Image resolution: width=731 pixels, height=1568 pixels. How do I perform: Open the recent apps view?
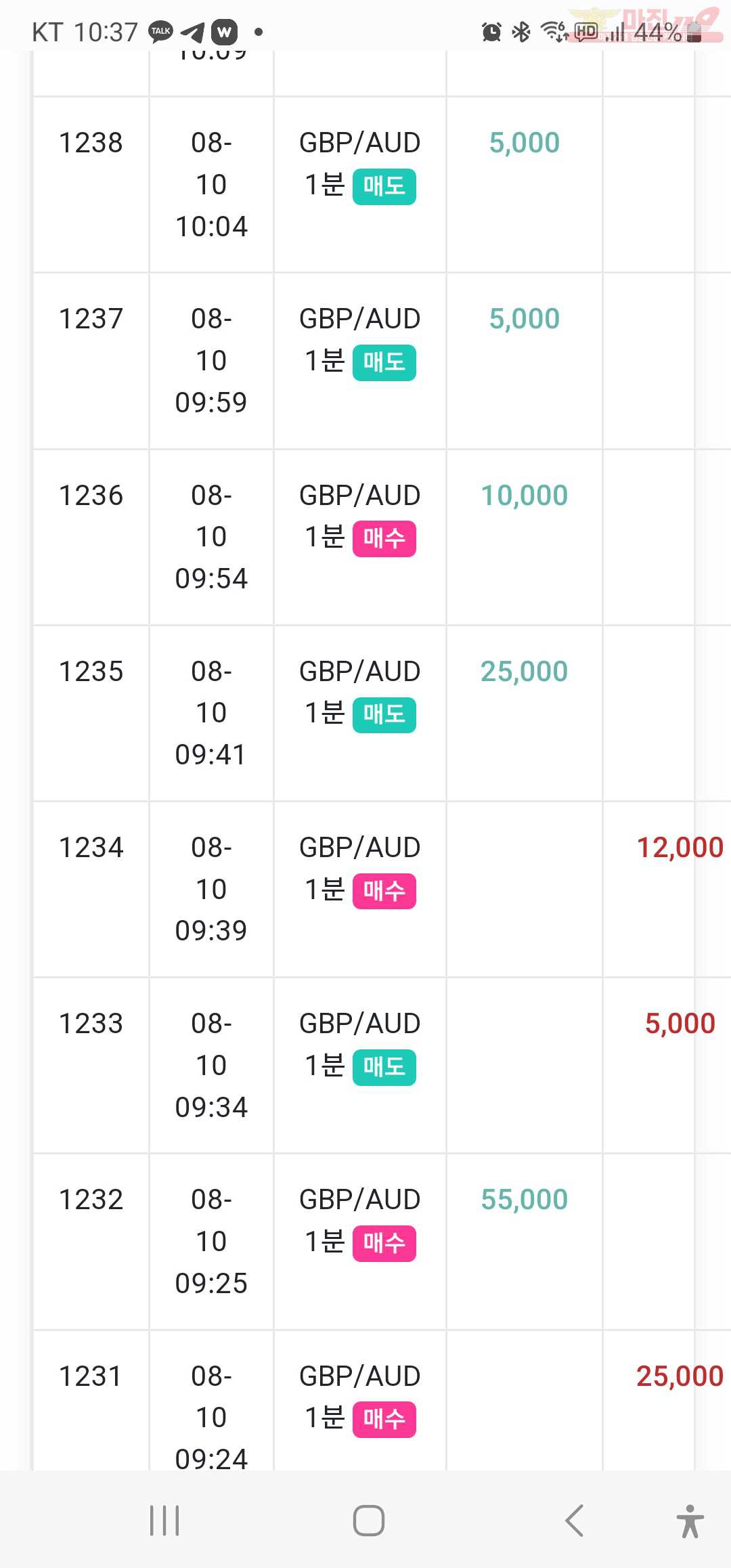pyautogui.click(x=164, y=1521)
